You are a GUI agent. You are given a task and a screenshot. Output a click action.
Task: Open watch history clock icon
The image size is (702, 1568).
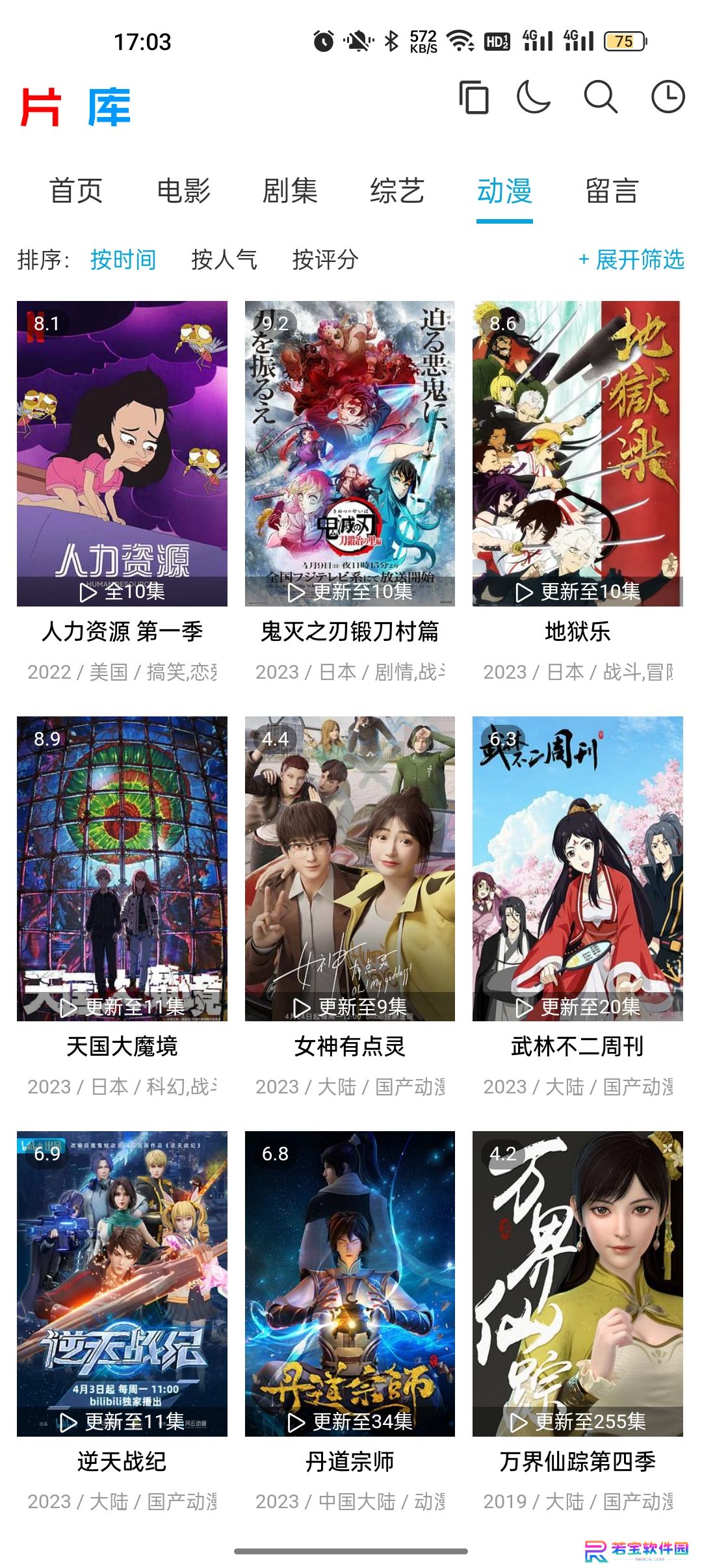(668, 98)
